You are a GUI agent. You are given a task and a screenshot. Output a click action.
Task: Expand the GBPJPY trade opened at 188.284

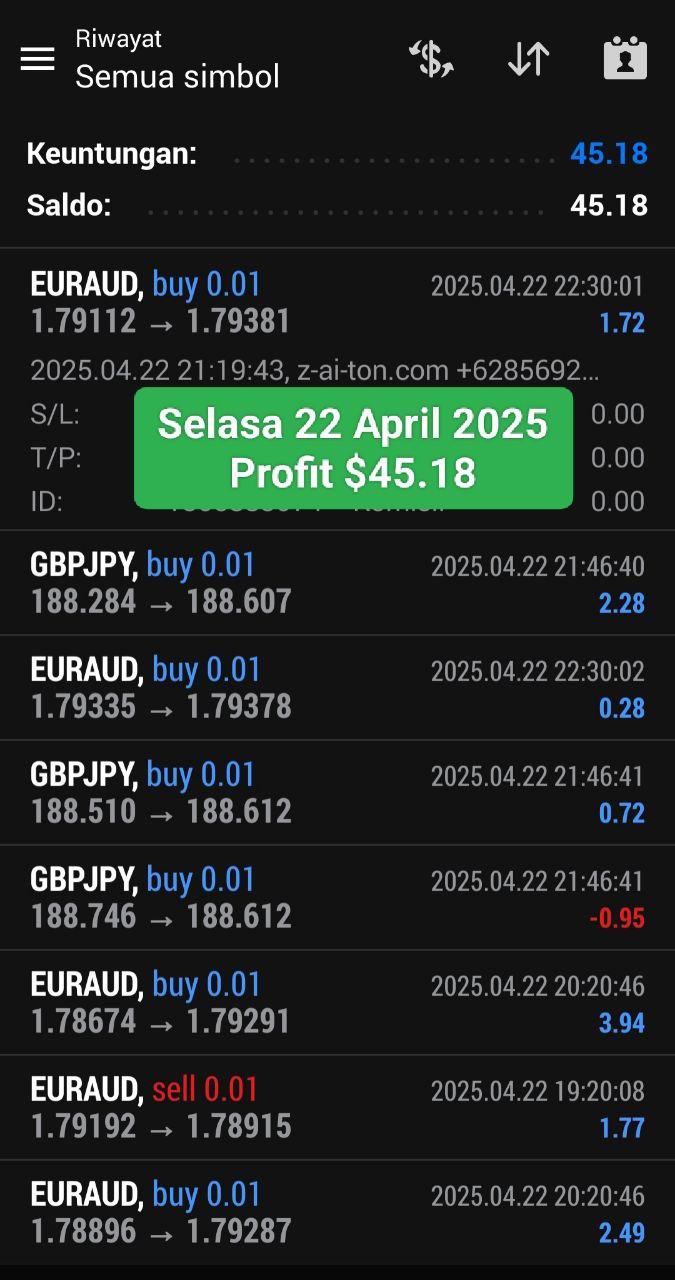[x=337, y=583]
